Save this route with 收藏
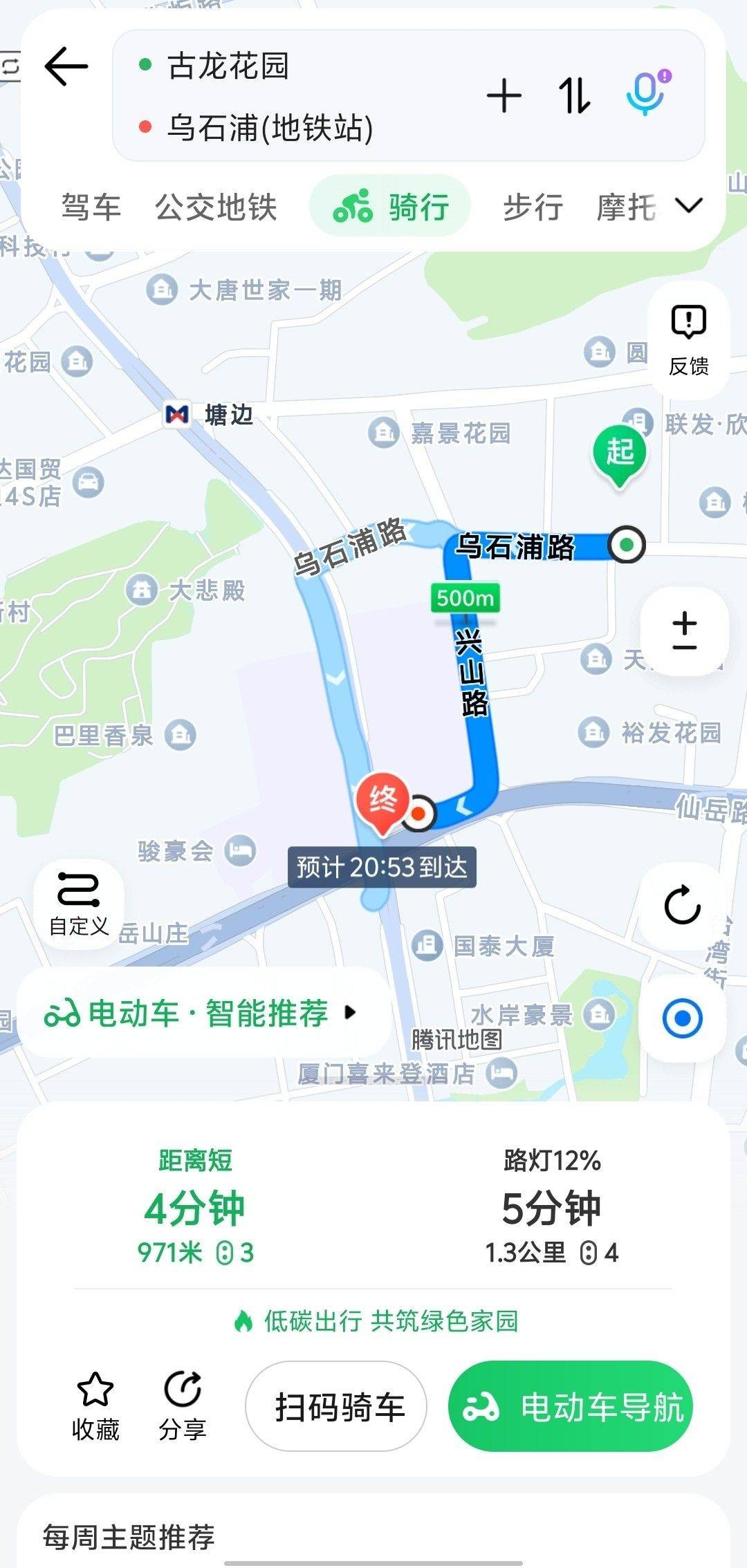This screenshot has width=747, height=1568. (95, 1406)
